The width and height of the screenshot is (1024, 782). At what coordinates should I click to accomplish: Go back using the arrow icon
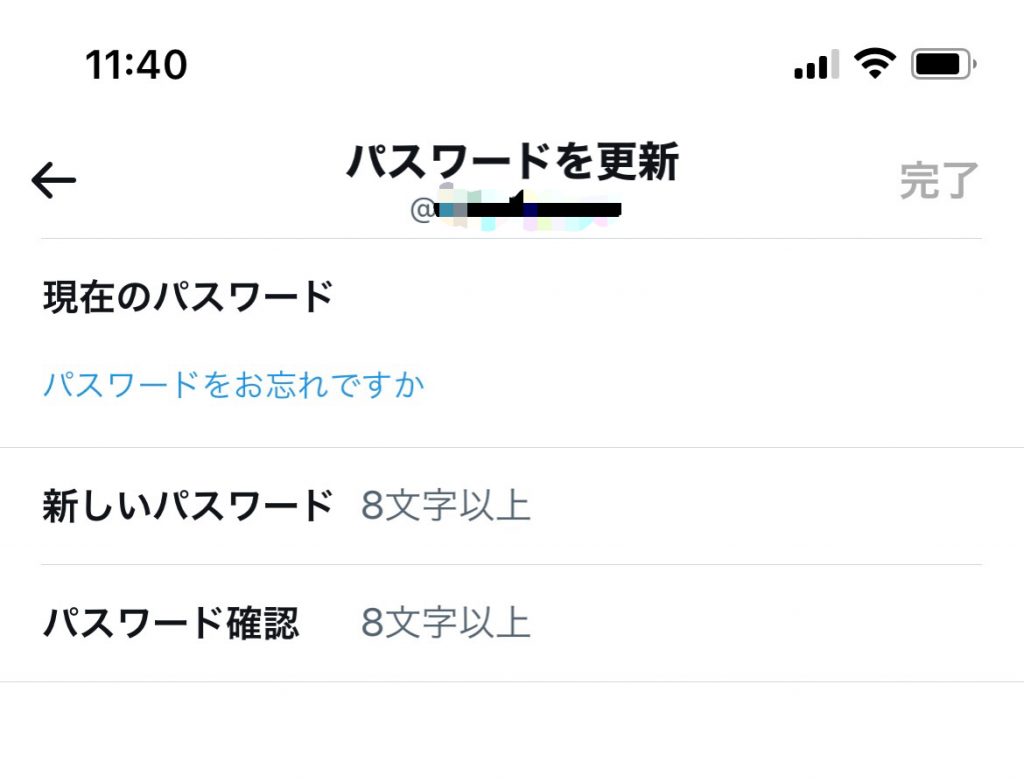click(54, 180)
